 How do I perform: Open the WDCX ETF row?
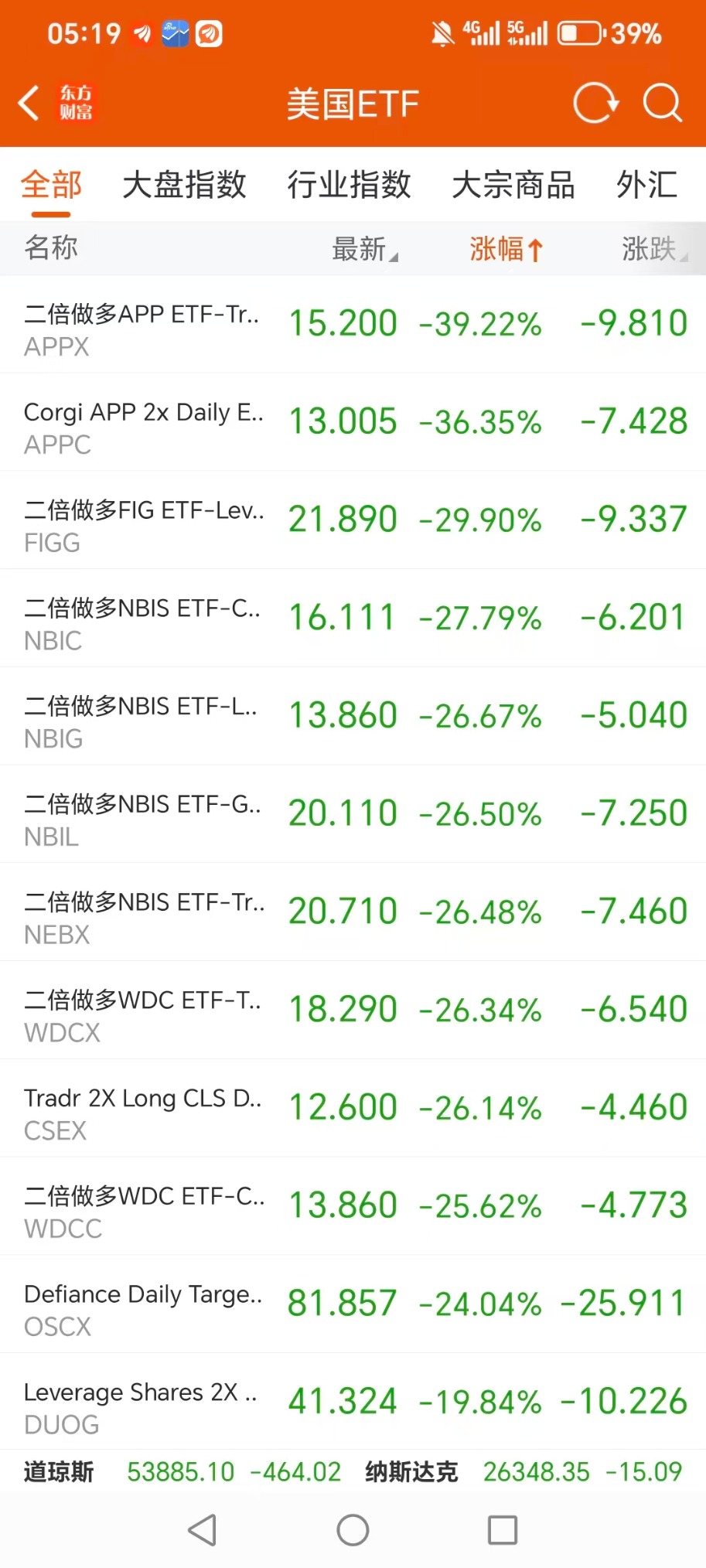(353, 1011)
